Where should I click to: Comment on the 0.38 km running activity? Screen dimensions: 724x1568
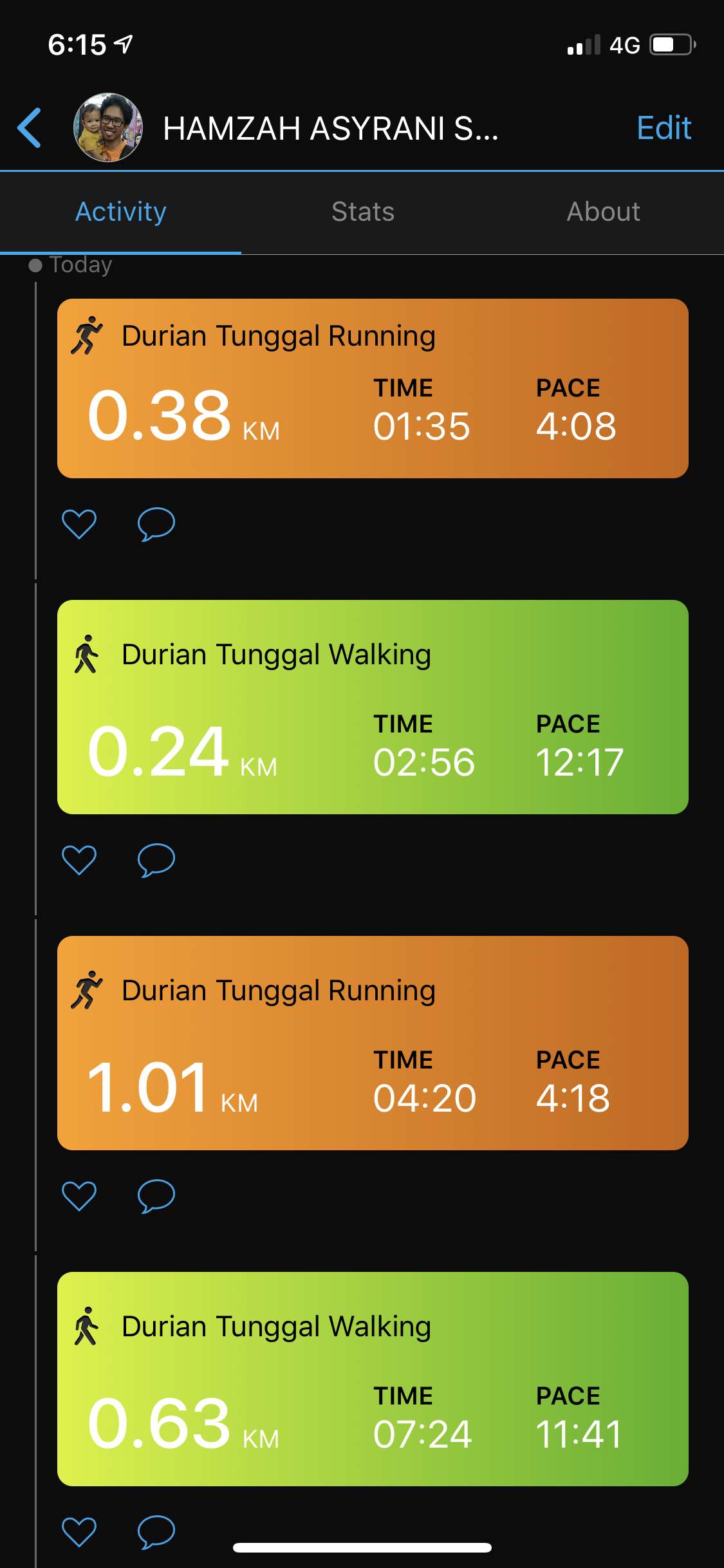click(x=156, y=523)
